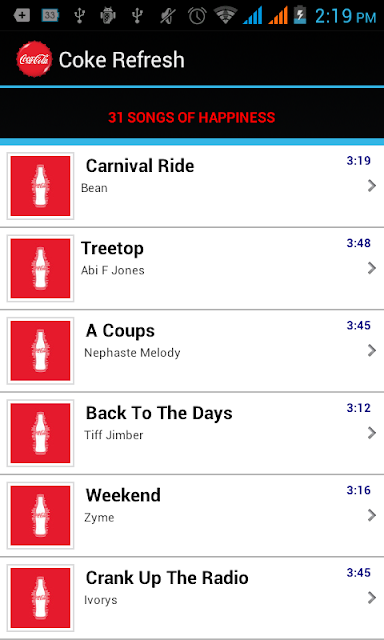Open Crank Up The Radio by Ivorys
Viewport: 384px width, 640px height.
192,598
